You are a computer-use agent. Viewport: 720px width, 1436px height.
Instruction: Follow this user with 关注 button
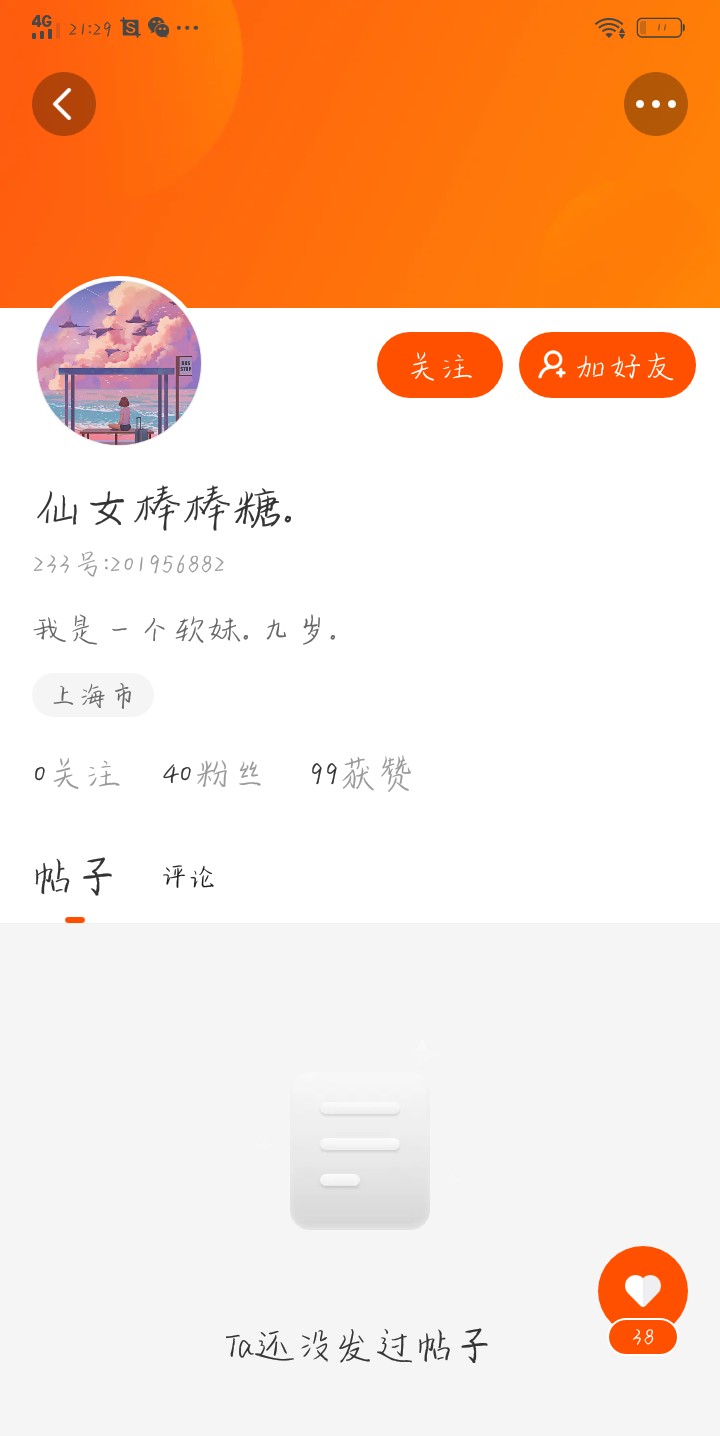(x=440, y=365)
